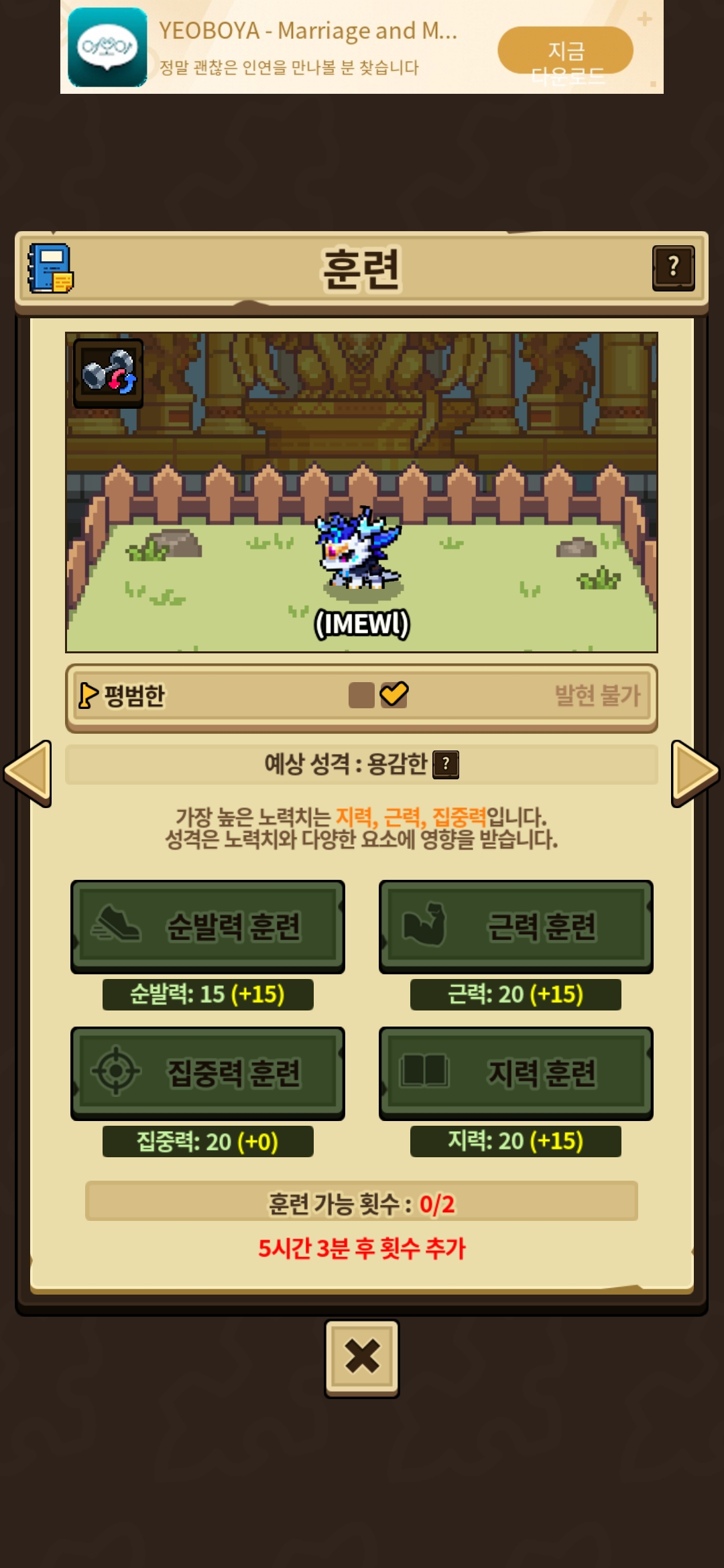This screenshot has width=724, height=1568.
Task: Open the training log notebook icon
Action: coord(50,269)
